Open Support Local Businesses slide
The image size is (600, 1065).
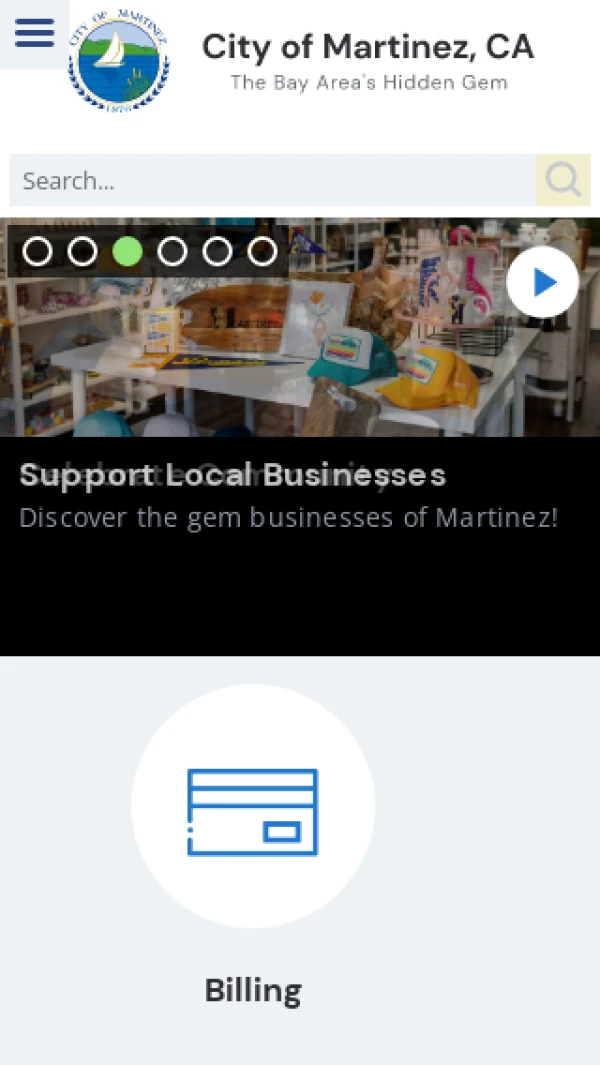[232, 475]
